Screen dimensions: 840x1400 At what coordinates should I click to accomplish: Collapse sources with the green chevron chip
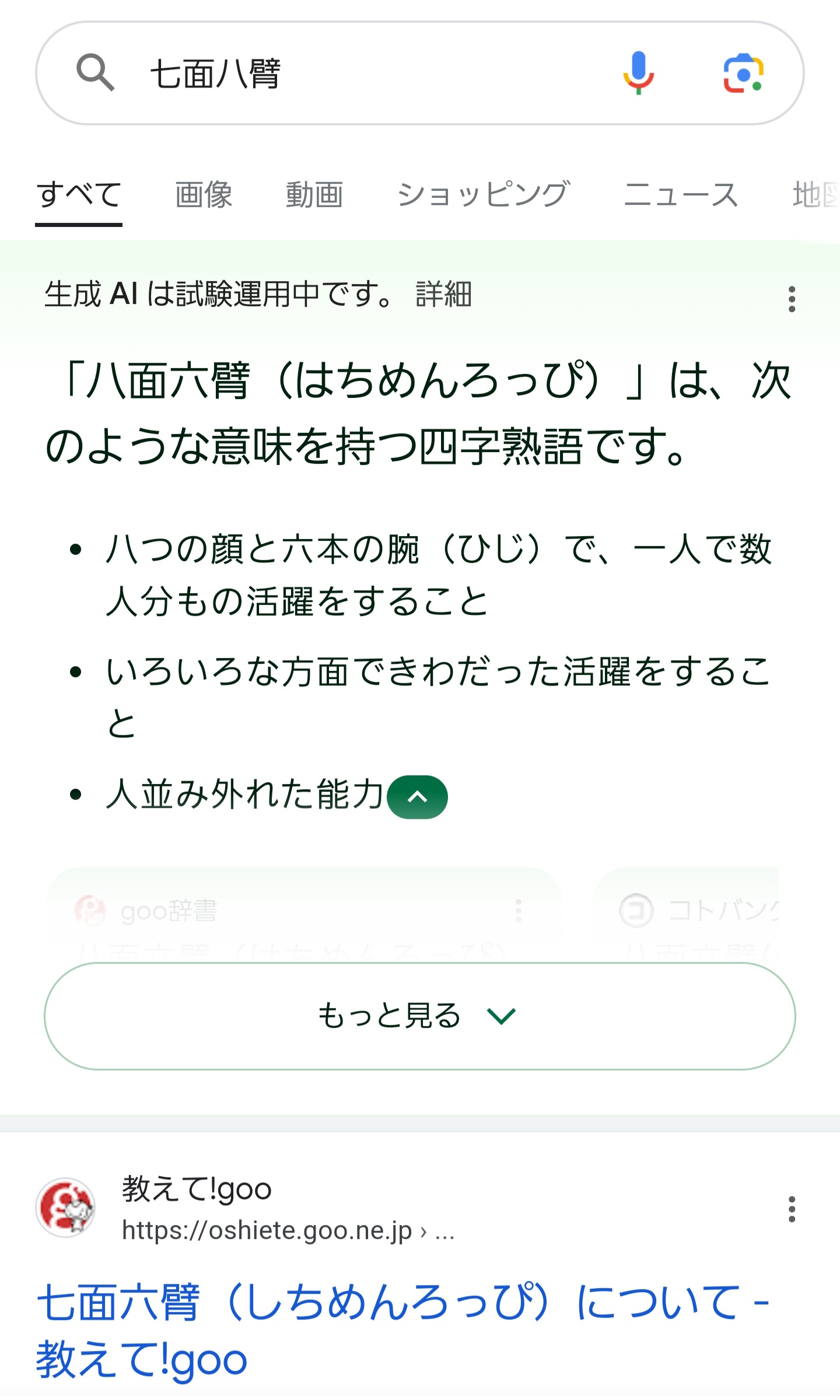417,797
